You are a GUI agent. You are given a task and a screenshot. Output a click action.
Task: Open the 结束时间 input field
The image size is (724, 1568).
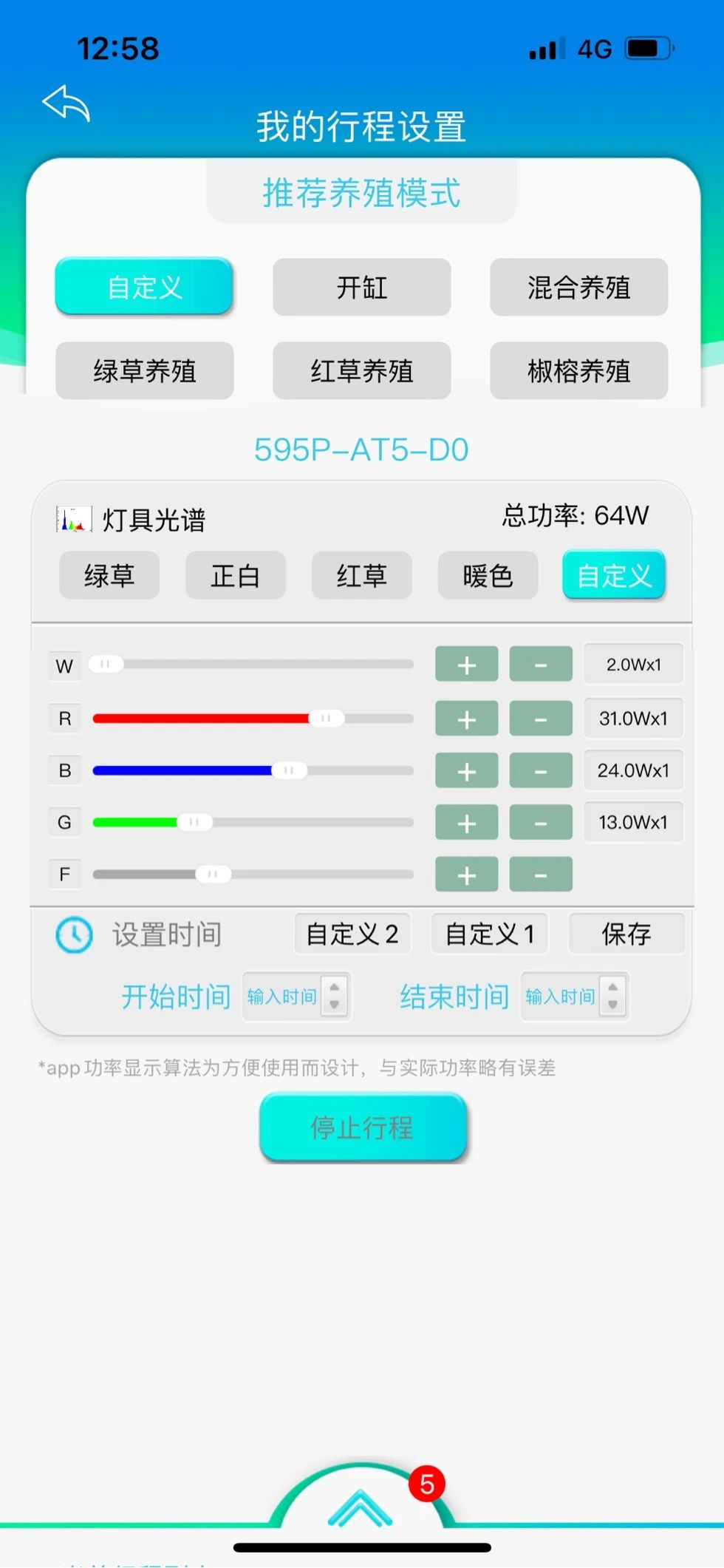[561, 997]
